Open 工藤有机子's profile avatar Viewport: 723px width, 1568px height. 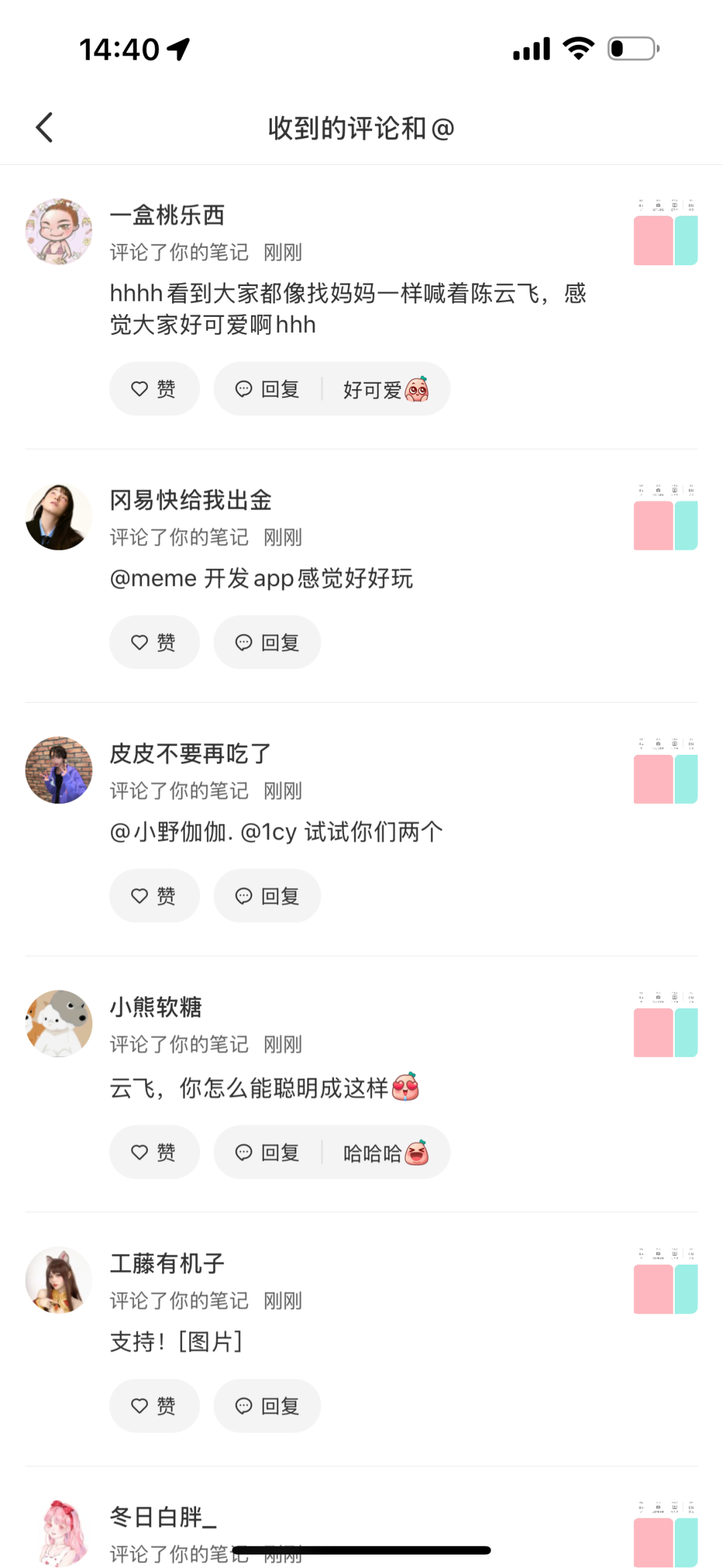[x=59, y=1280]
